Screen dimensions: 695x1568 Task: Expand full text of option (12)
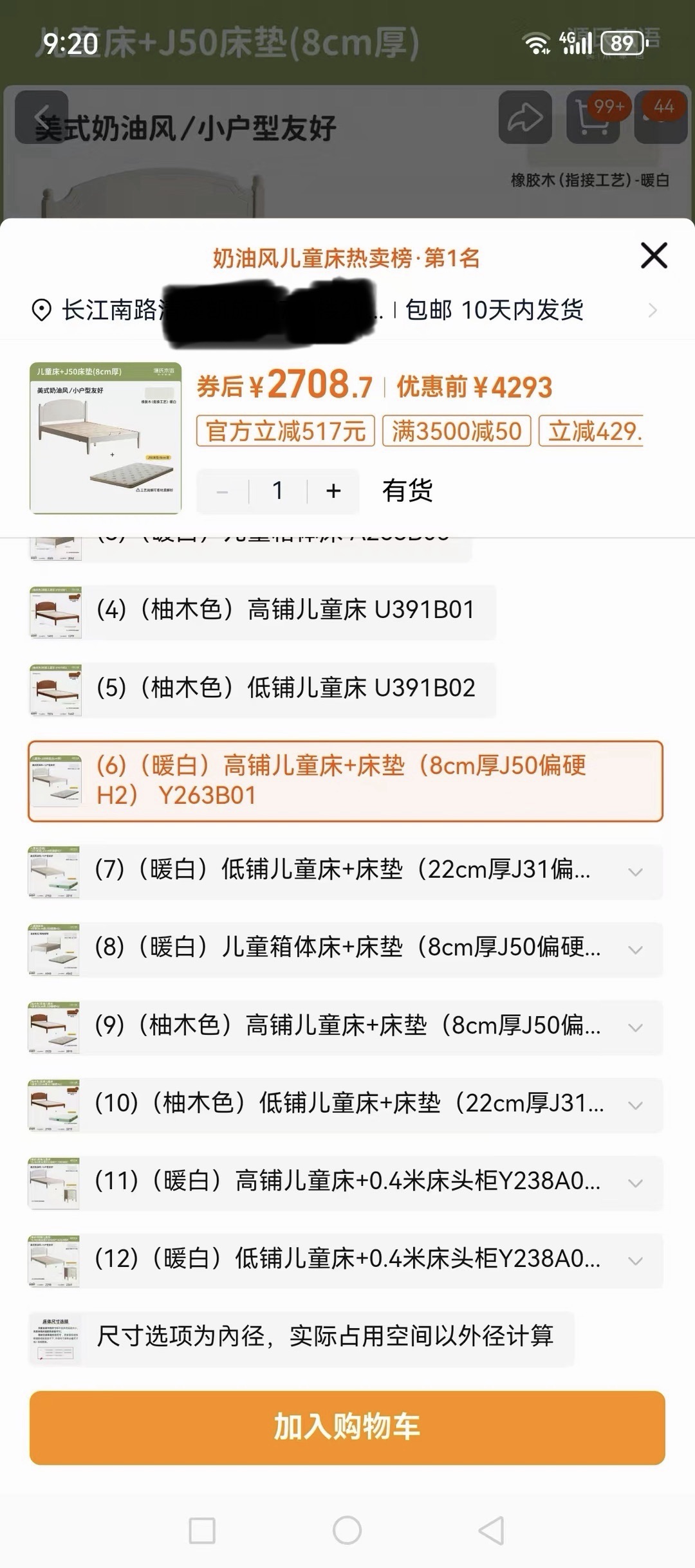(636, 1261)
